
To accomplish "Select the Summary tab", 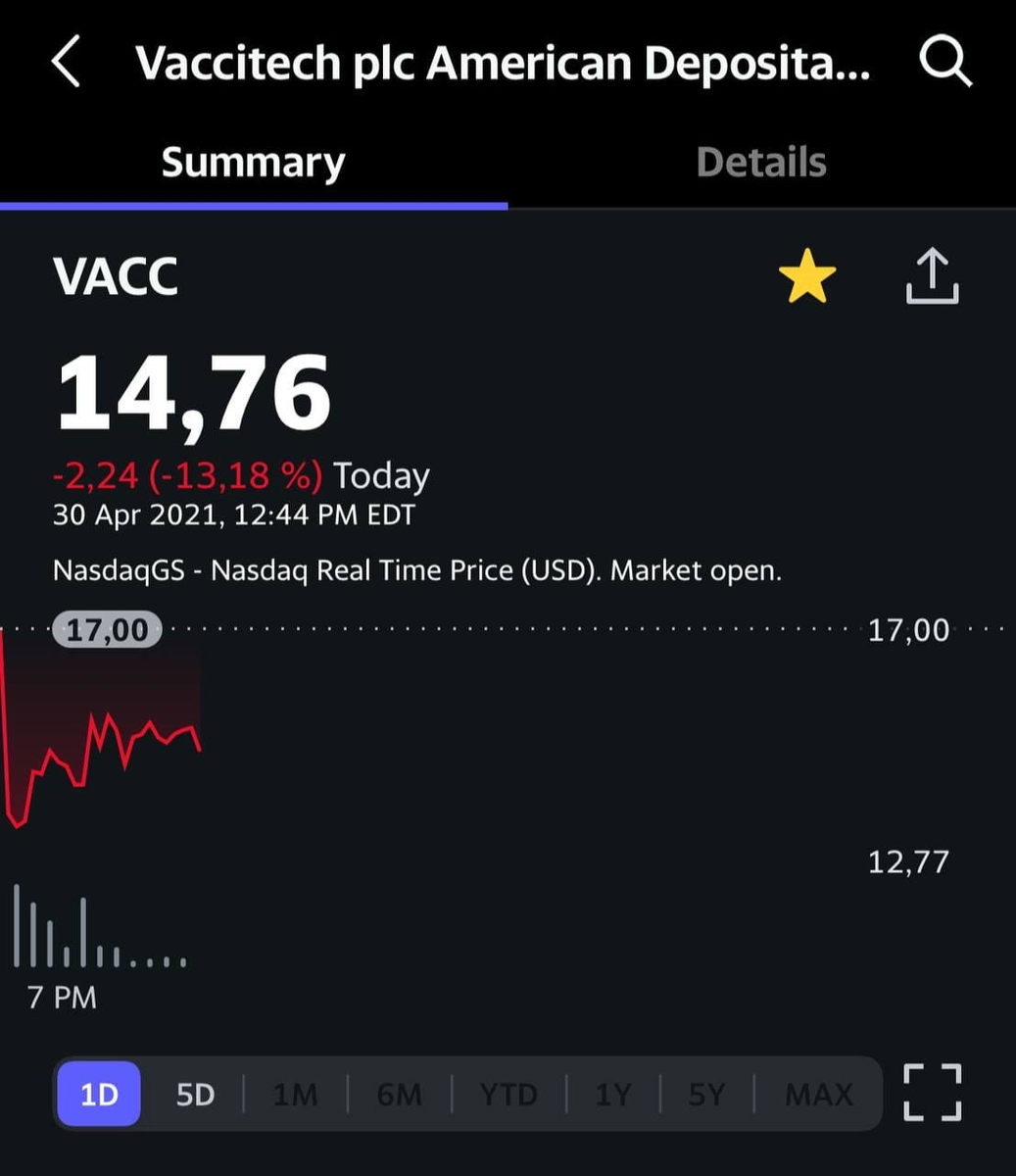I will pos(253,163).
